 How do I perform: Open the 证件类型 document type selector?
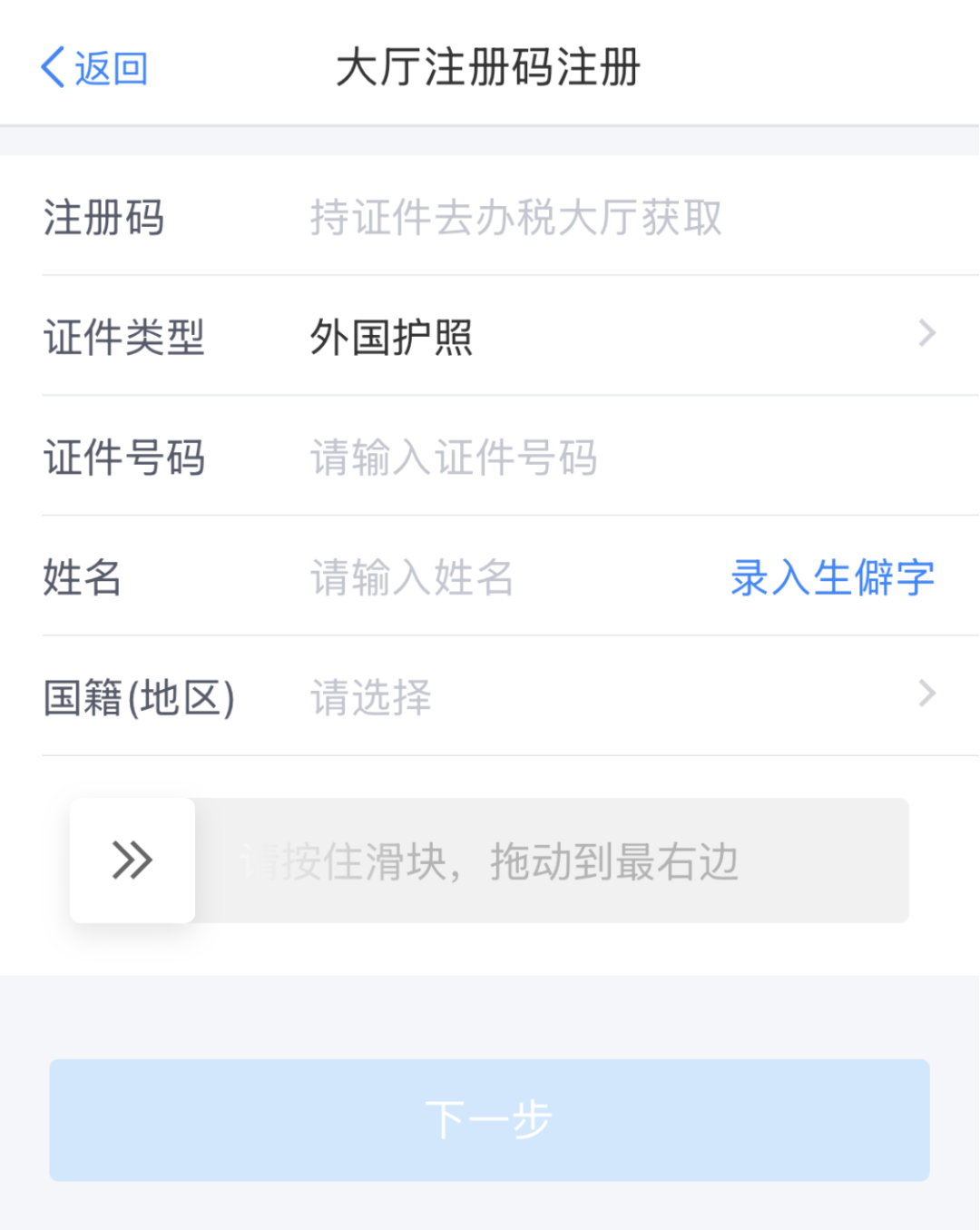(x=490, y=334)
